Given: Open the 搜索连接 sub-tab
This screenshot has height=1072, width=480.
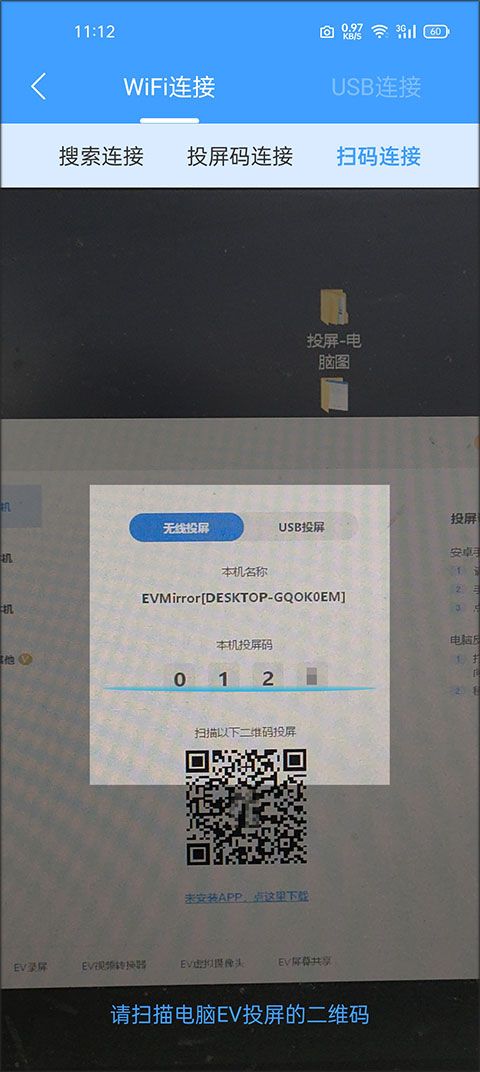Looking at the screenshot, I should click(101, 157).
